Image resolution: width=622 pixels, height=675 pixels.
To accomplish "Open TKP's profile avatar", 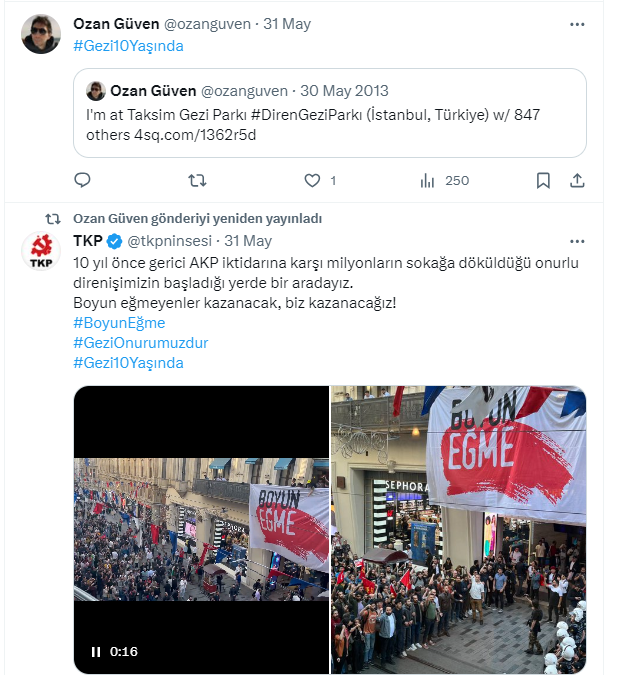I will (41, 251).
